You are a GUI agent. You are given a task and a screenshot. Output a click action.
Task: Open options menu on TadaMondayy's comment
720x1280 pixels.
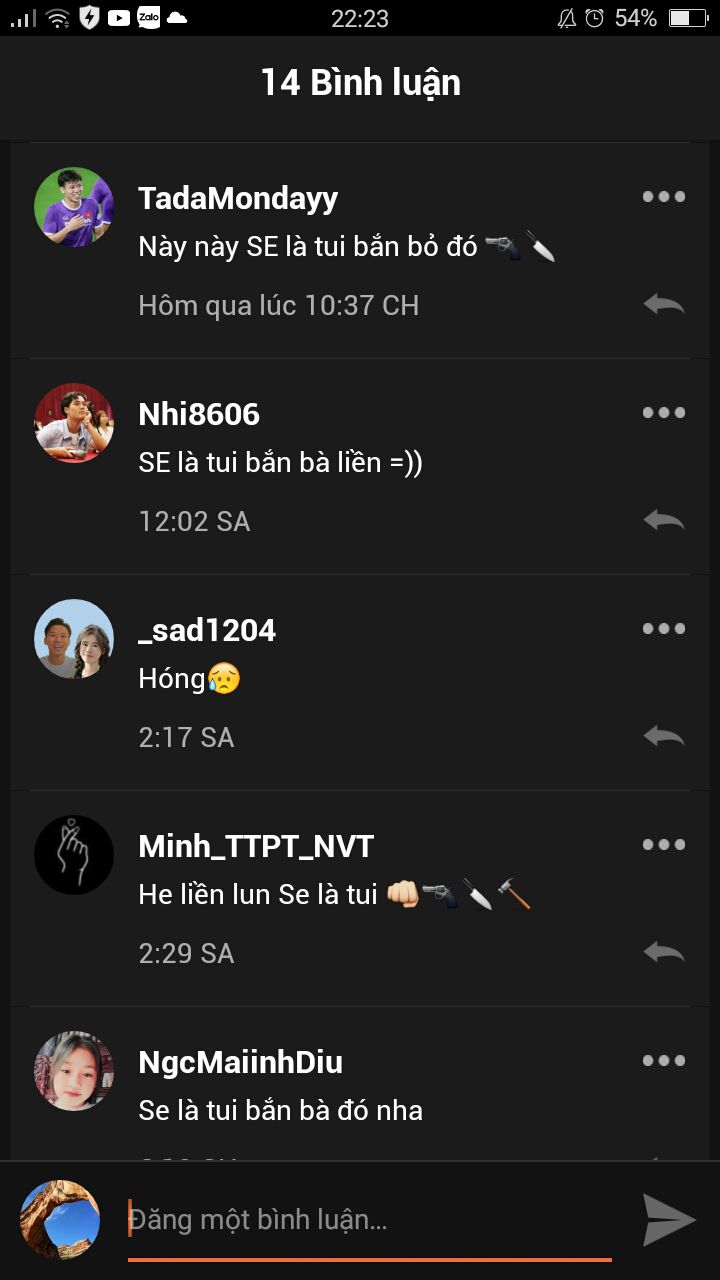tap(664, 197)
